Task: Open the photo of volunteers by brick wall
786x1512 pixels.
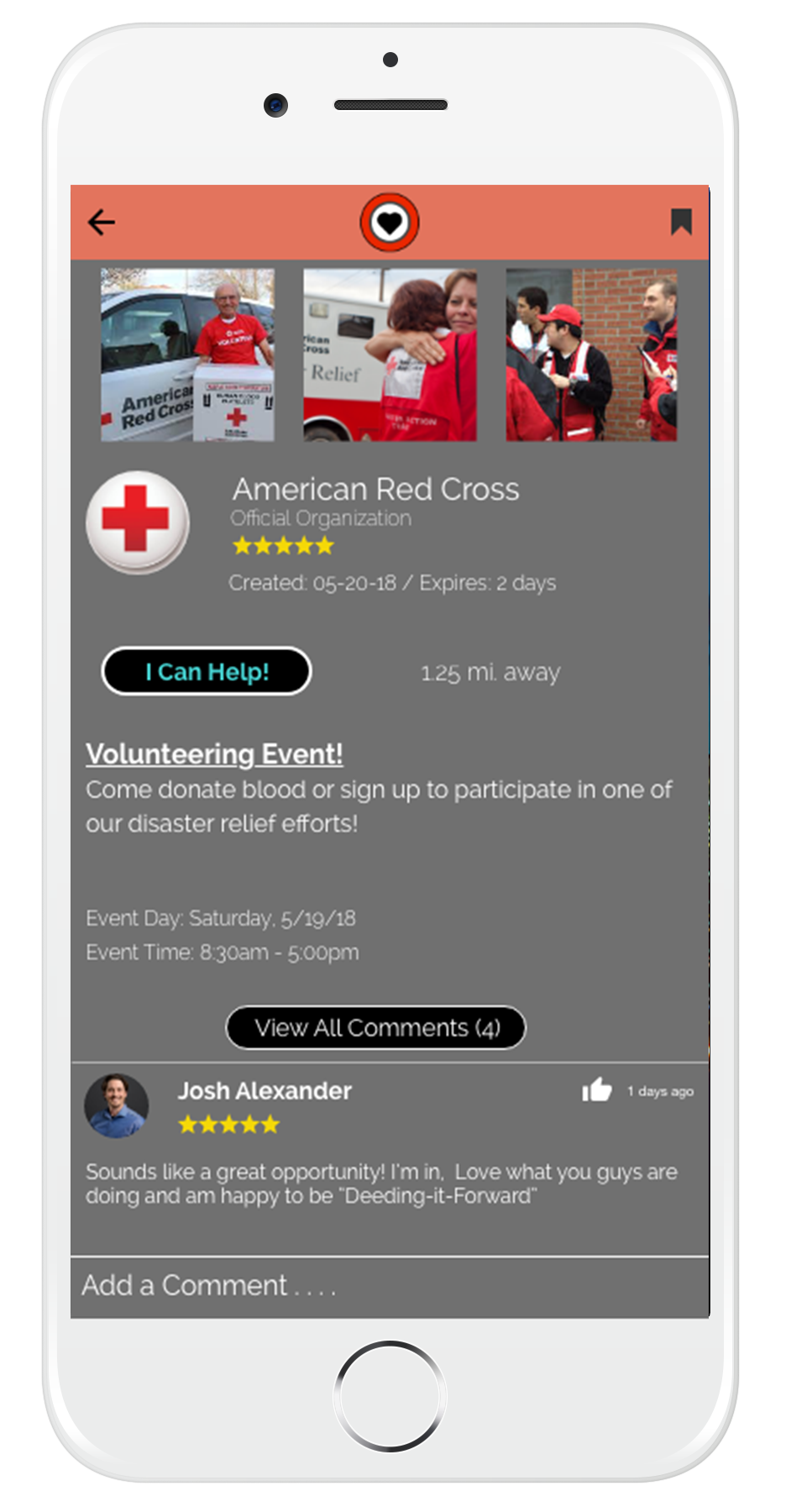Action: point(591,354)
